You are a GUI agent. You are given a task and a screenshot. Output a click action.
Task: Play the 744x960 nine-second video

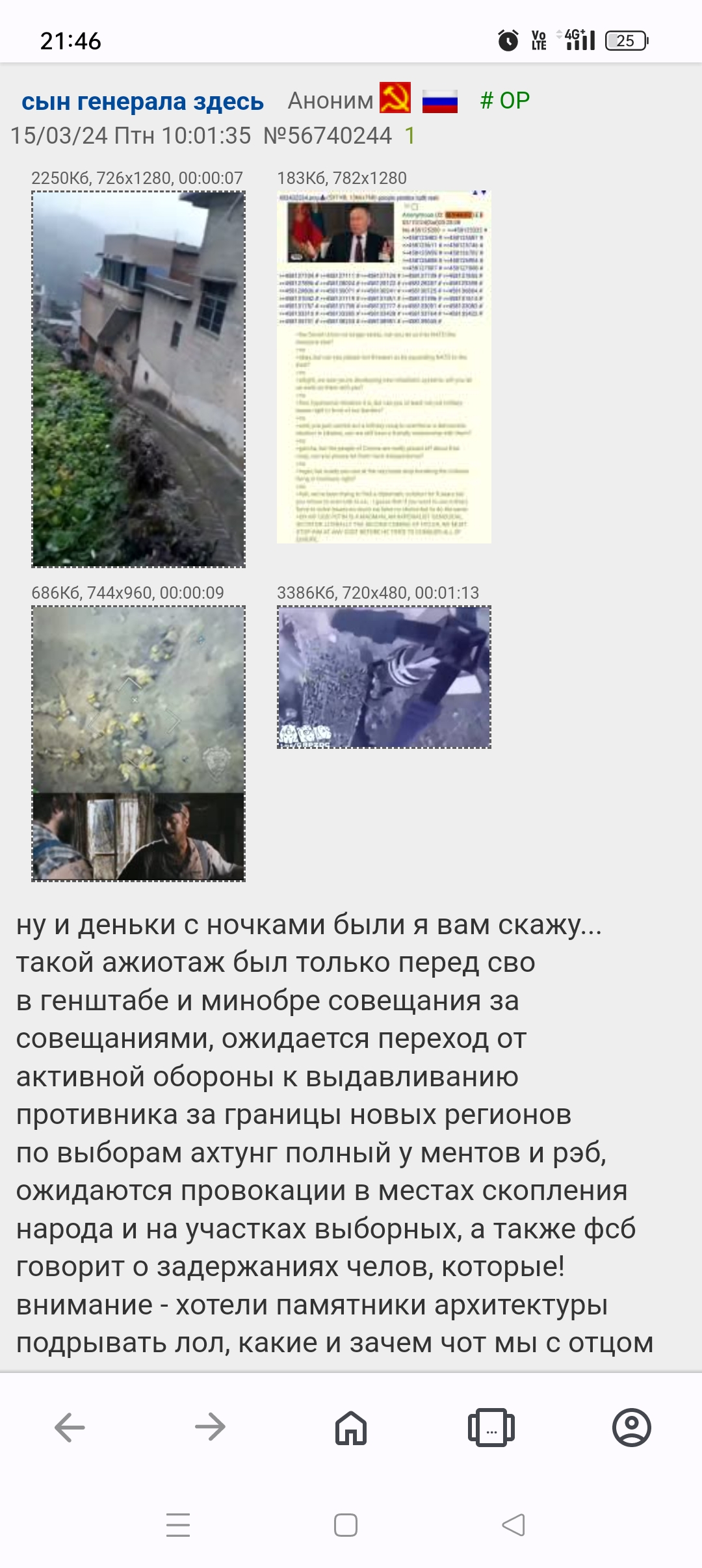coord(138,743)
